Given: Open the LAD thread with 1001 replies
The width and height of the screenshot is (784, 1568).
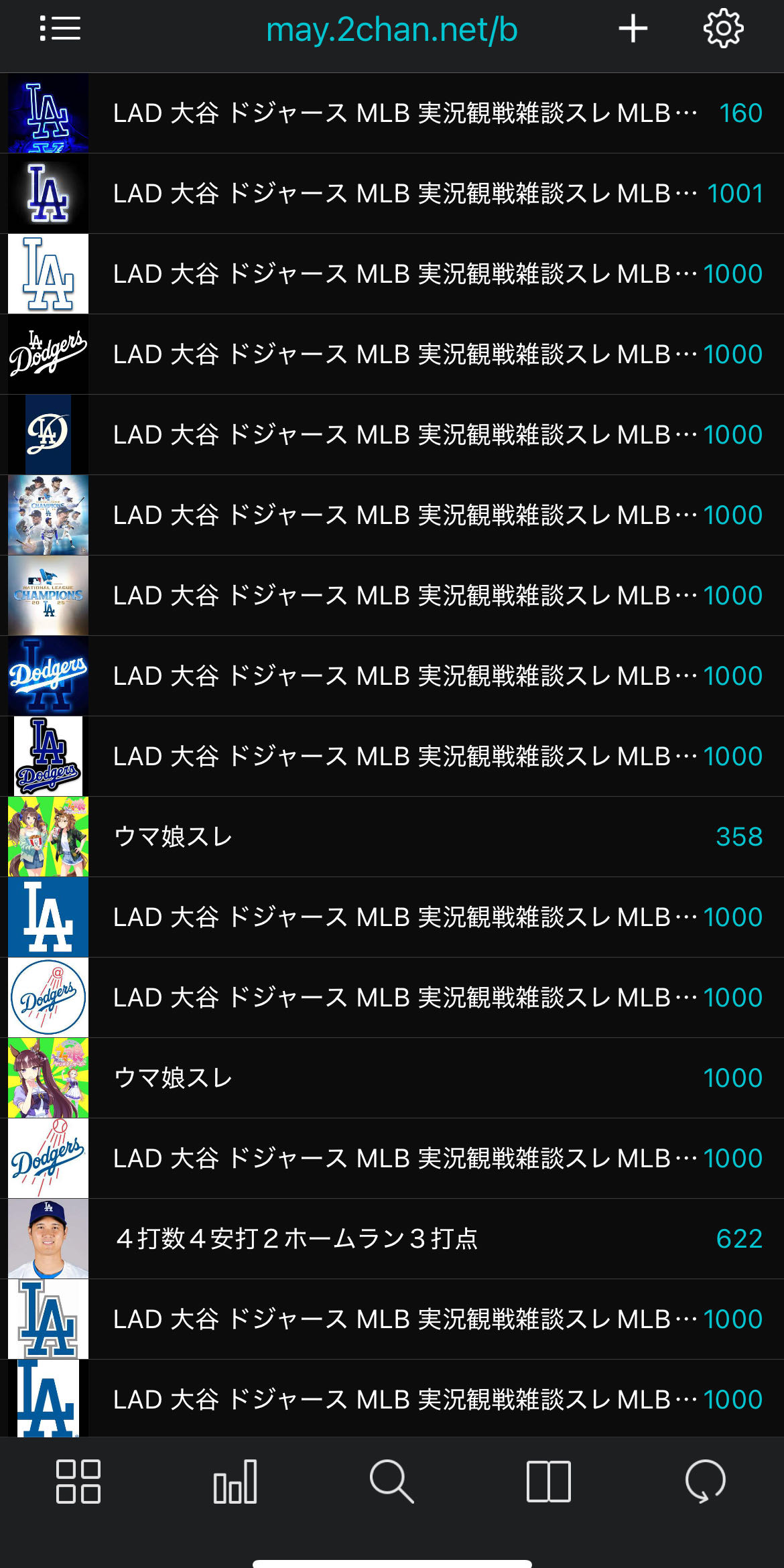Looking at the screenshot, I should coord(402,194).
